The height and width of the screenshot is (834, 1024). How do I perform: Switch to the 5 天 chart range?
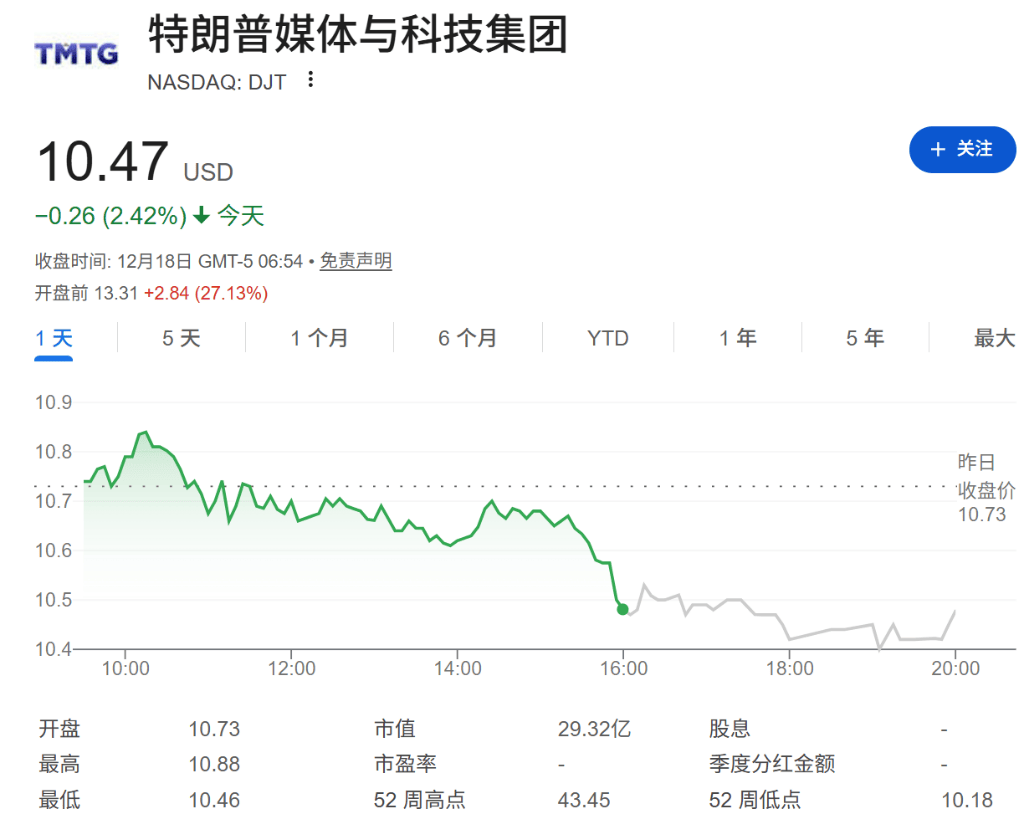(181, 338)
